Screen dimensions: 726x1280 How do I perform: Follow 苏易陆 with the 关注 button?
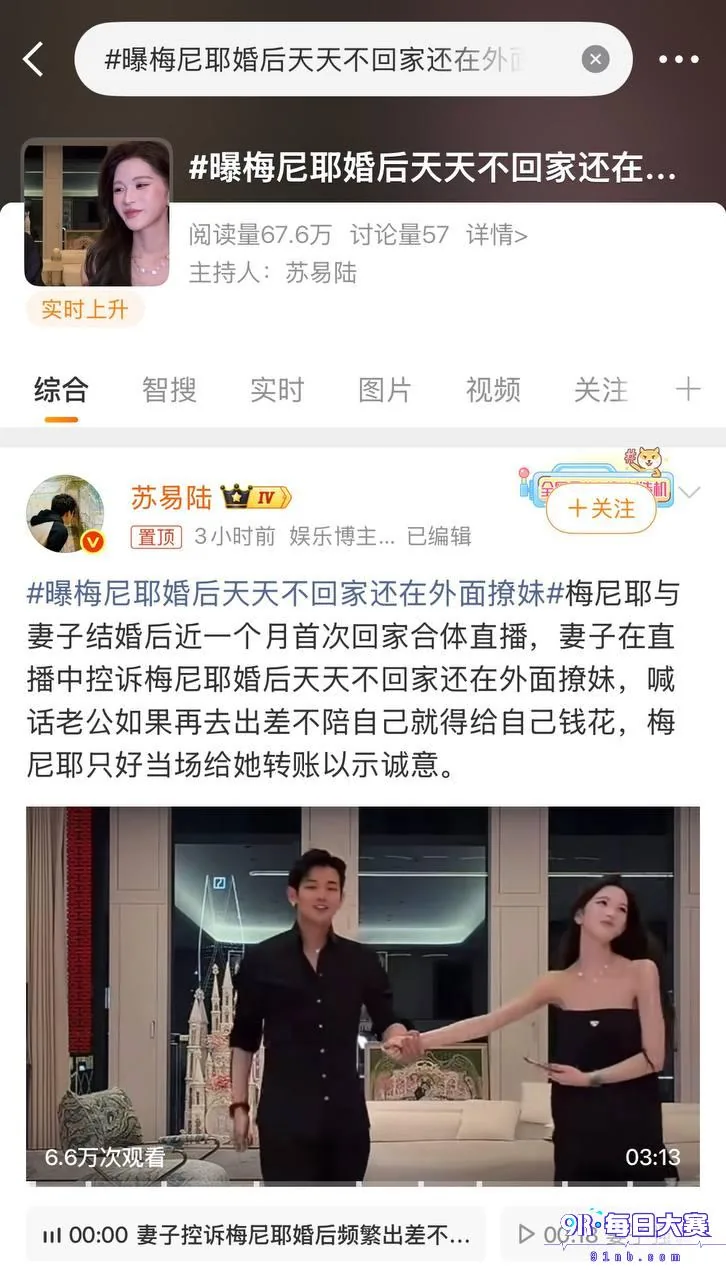click(x=601, y=509)
